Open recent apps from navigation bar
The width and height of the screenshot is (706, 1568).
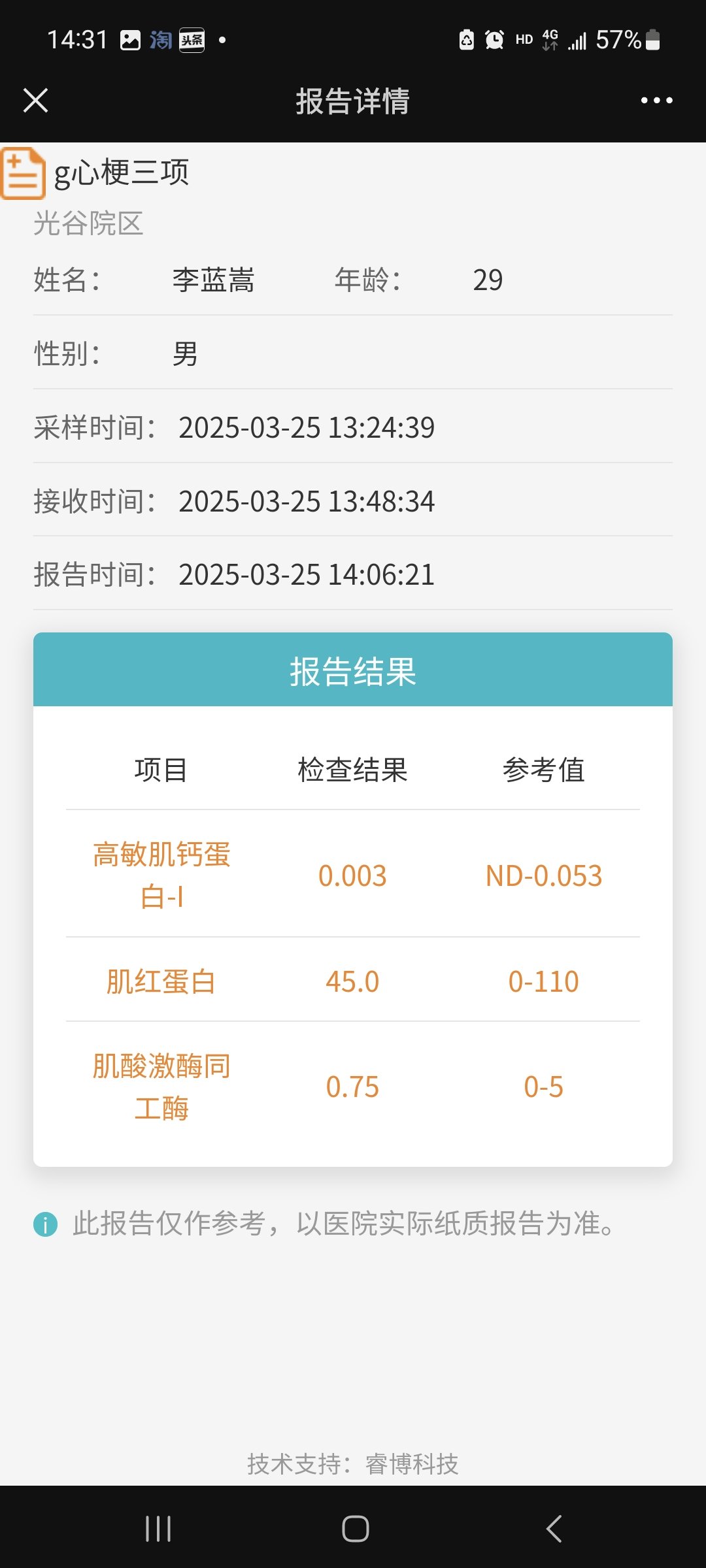(158, 1528)
